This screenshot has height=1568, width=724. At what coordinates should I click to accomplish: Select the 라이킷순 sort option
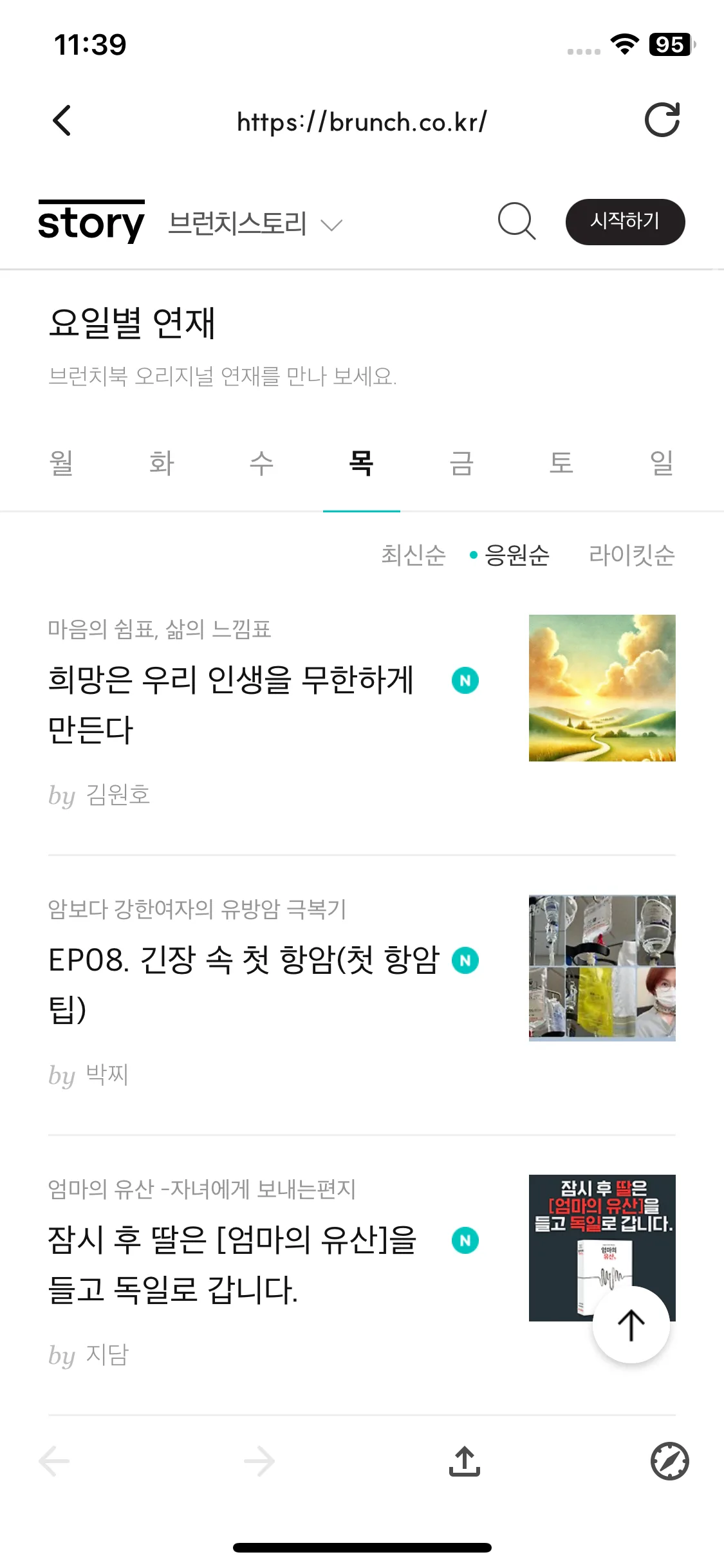[632, 555]
